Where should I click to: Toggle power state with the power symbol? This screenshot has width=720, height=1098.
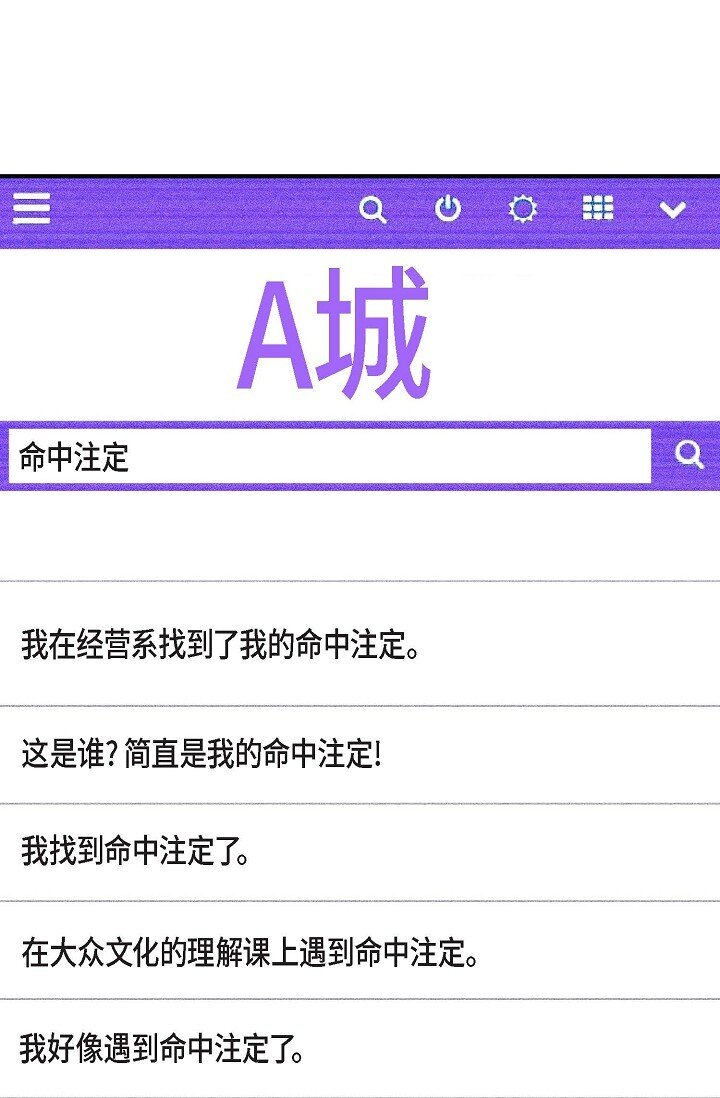(447, 210)
